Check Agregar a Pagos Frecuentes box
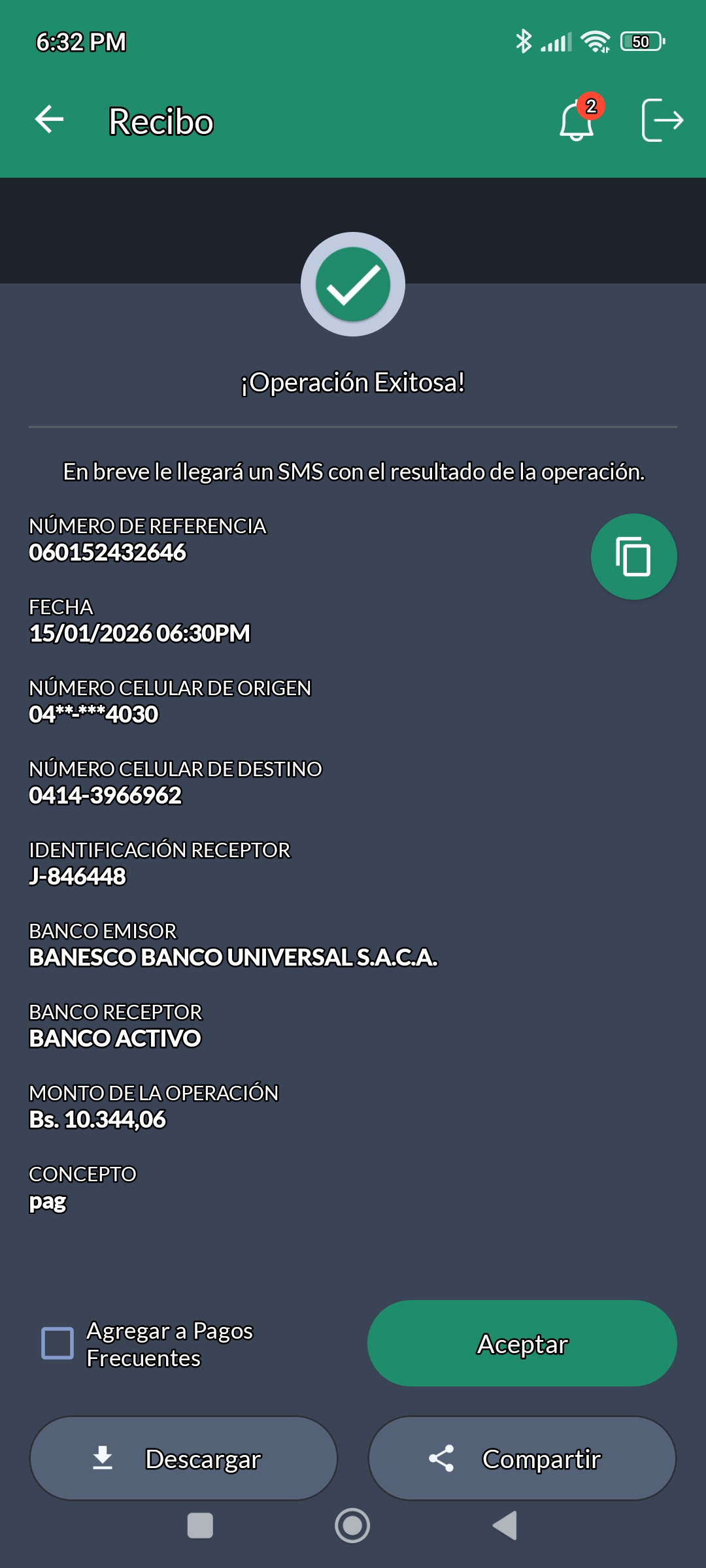The image size is (706, 1568). (58, 1343)
